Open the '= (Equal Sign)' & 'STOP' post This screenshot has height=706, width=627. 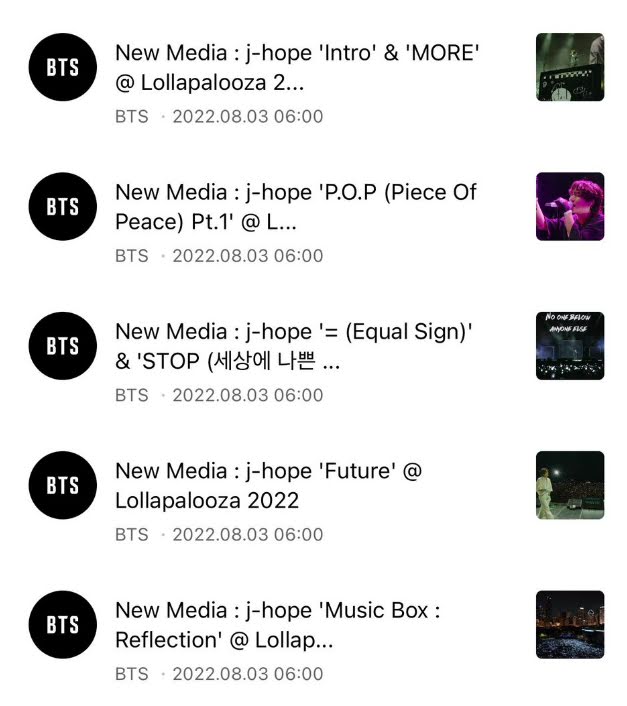point(297,345)
